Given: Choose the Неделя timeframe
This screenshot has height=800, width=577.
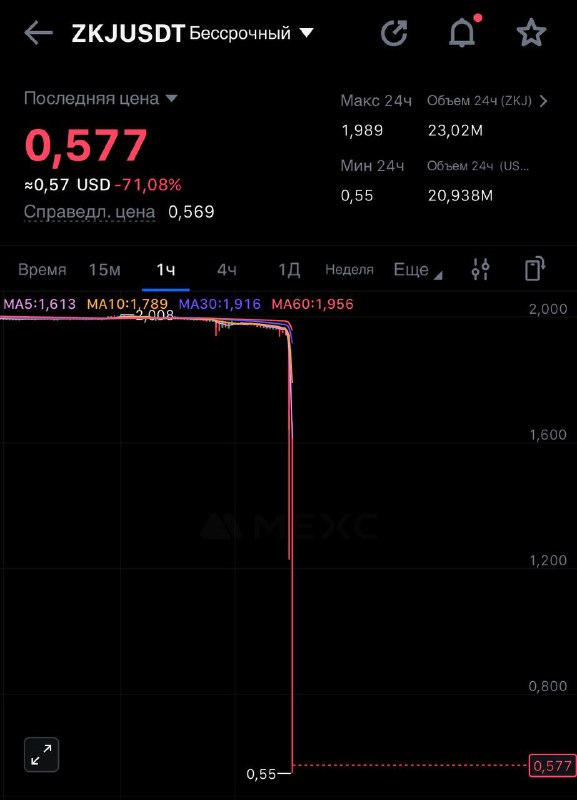Looking at the screenshot, I should (349, 269).
